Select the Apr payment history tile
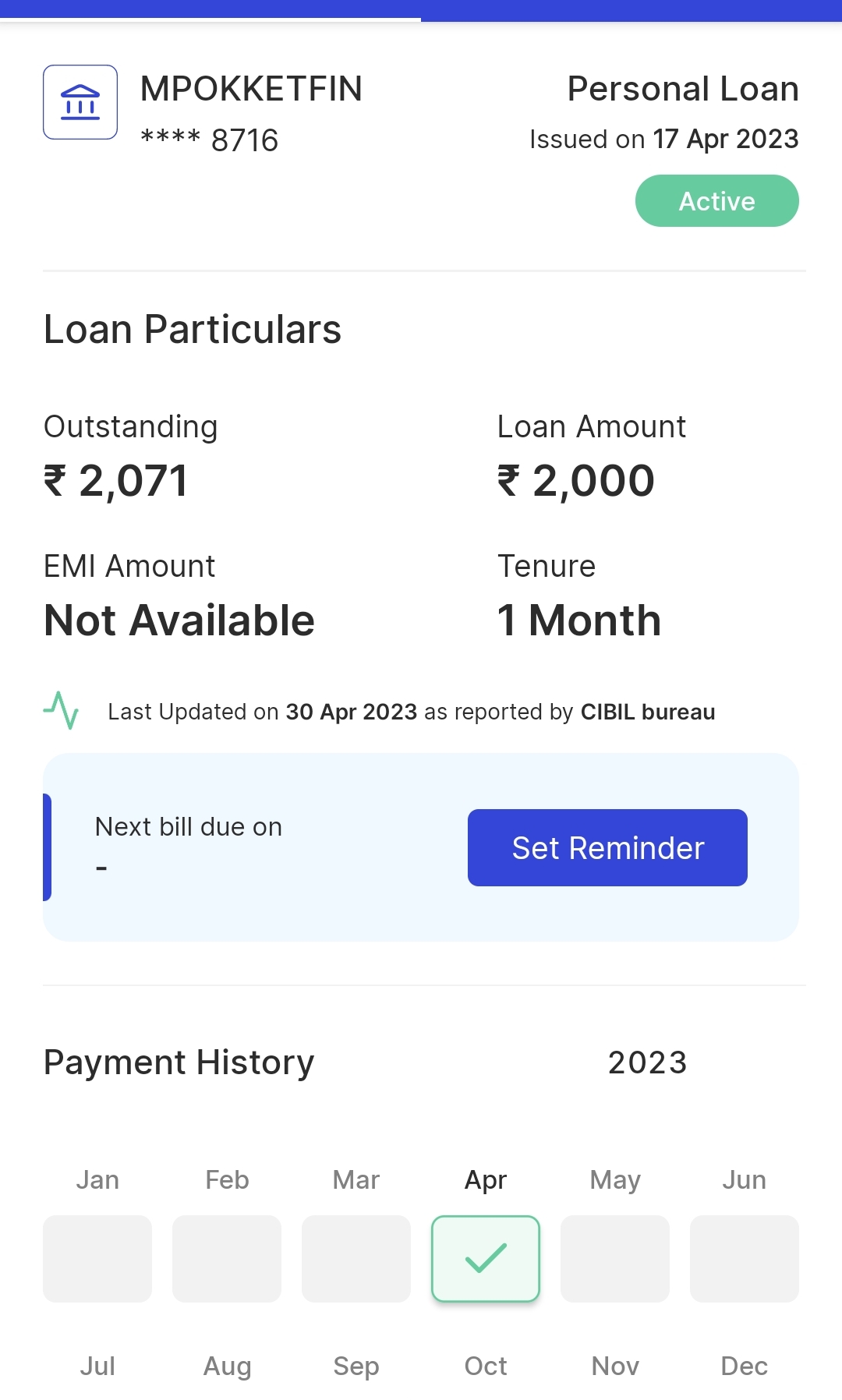 [486, 1258]
